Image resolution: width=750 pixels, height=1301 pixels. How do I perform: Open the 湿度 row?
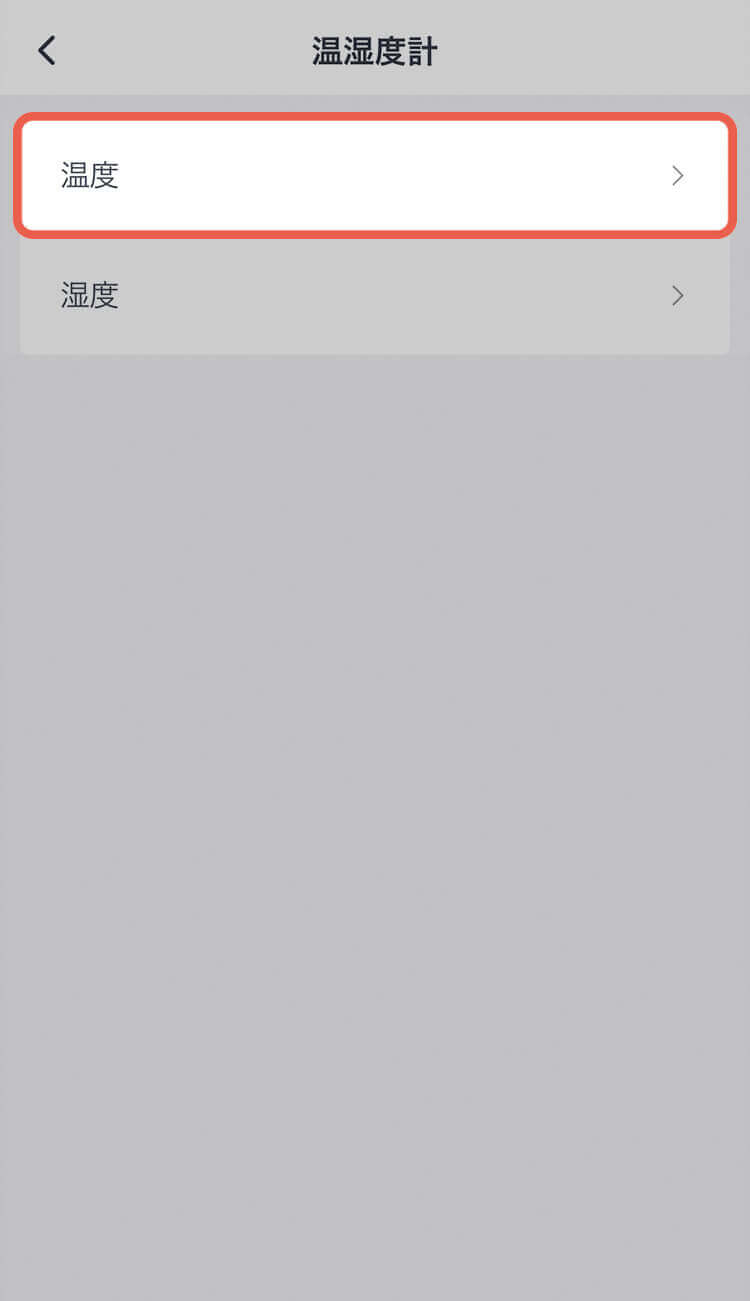point(375,295)
